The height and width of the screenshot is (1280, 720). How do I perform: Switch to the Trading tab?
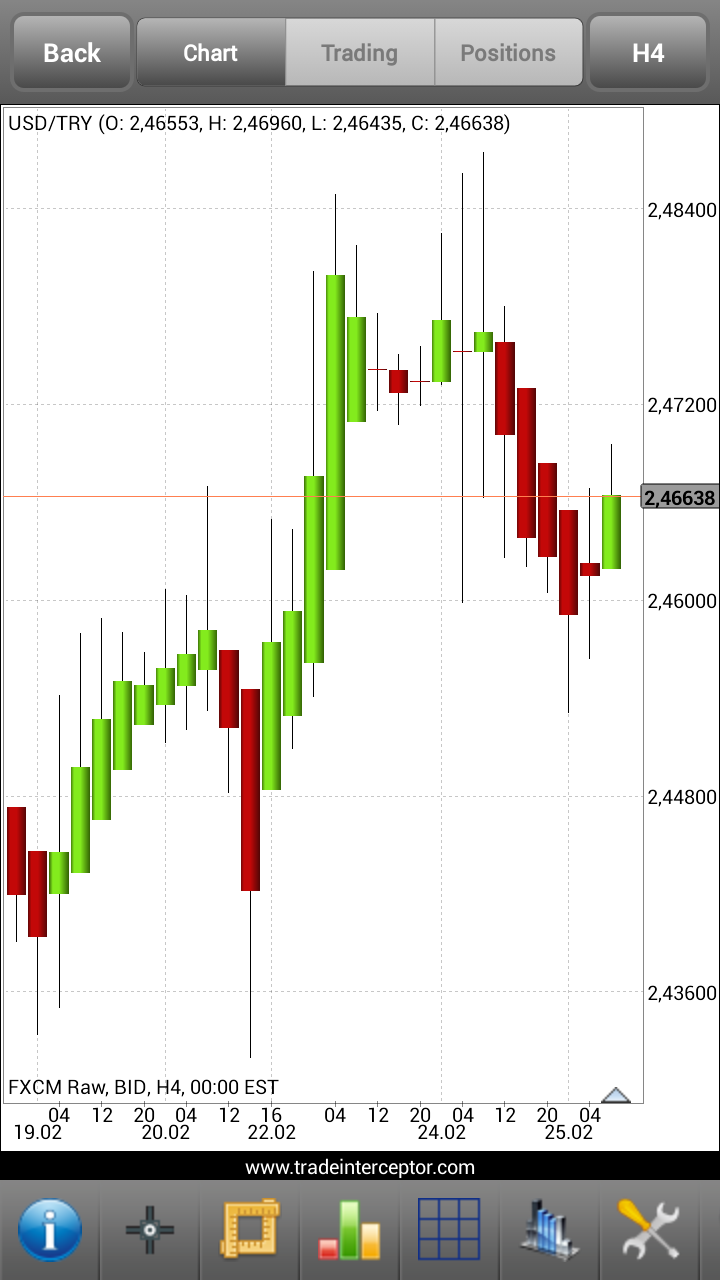click(x=360, y=52)
